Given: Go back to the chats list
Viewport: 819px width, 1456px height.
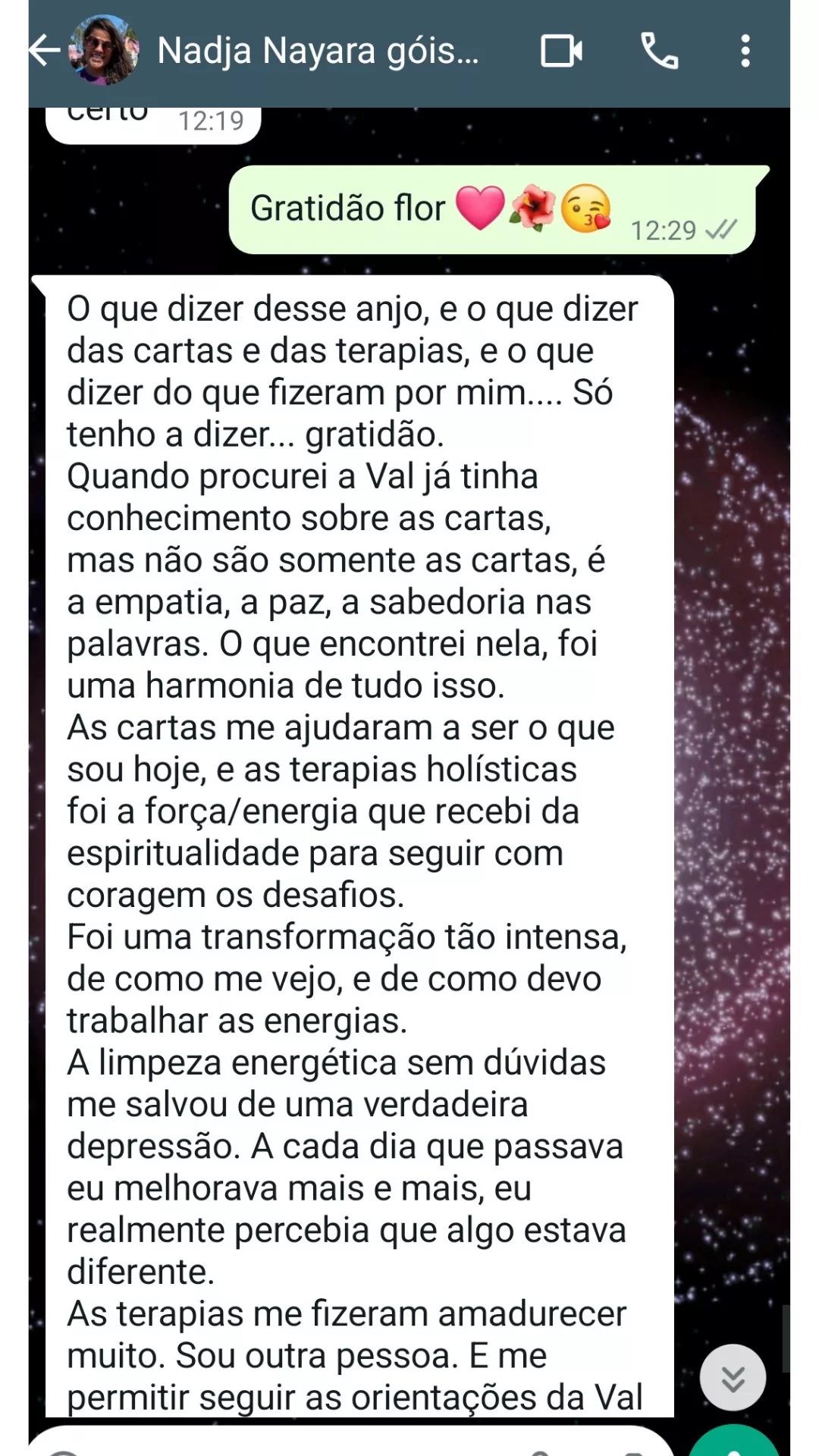Looking at the screenshot, I should (45, 51).
